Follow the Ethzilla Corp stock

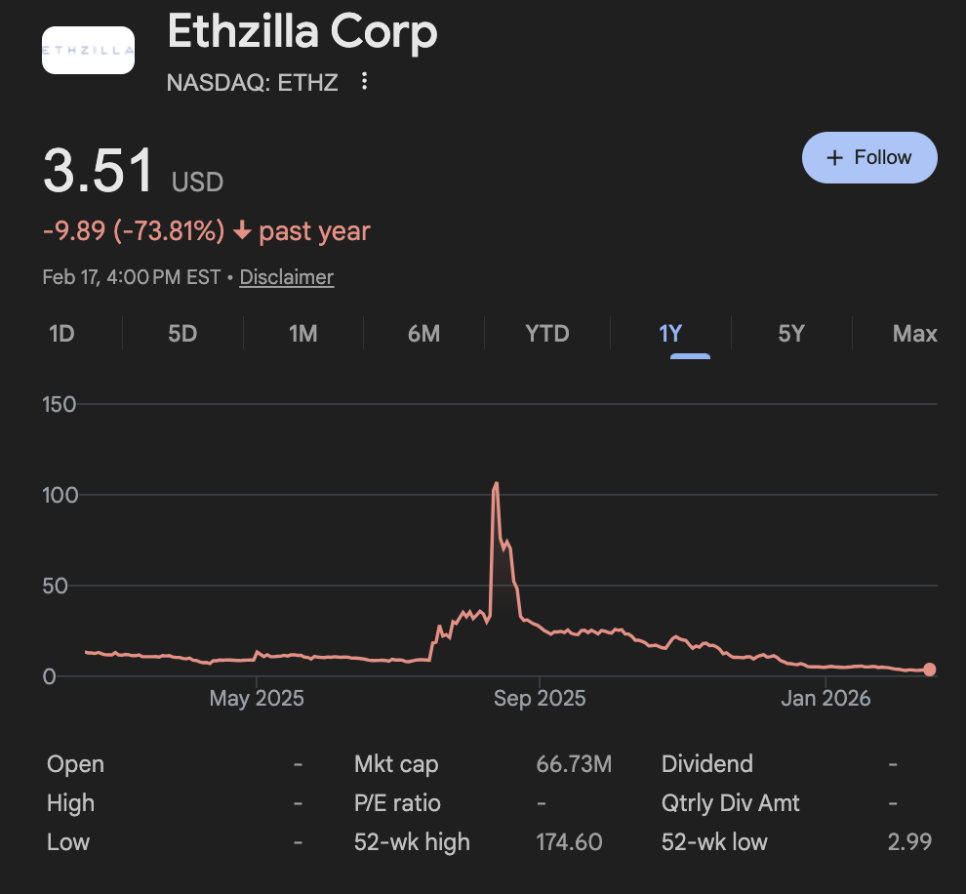[x=869, y=158]
